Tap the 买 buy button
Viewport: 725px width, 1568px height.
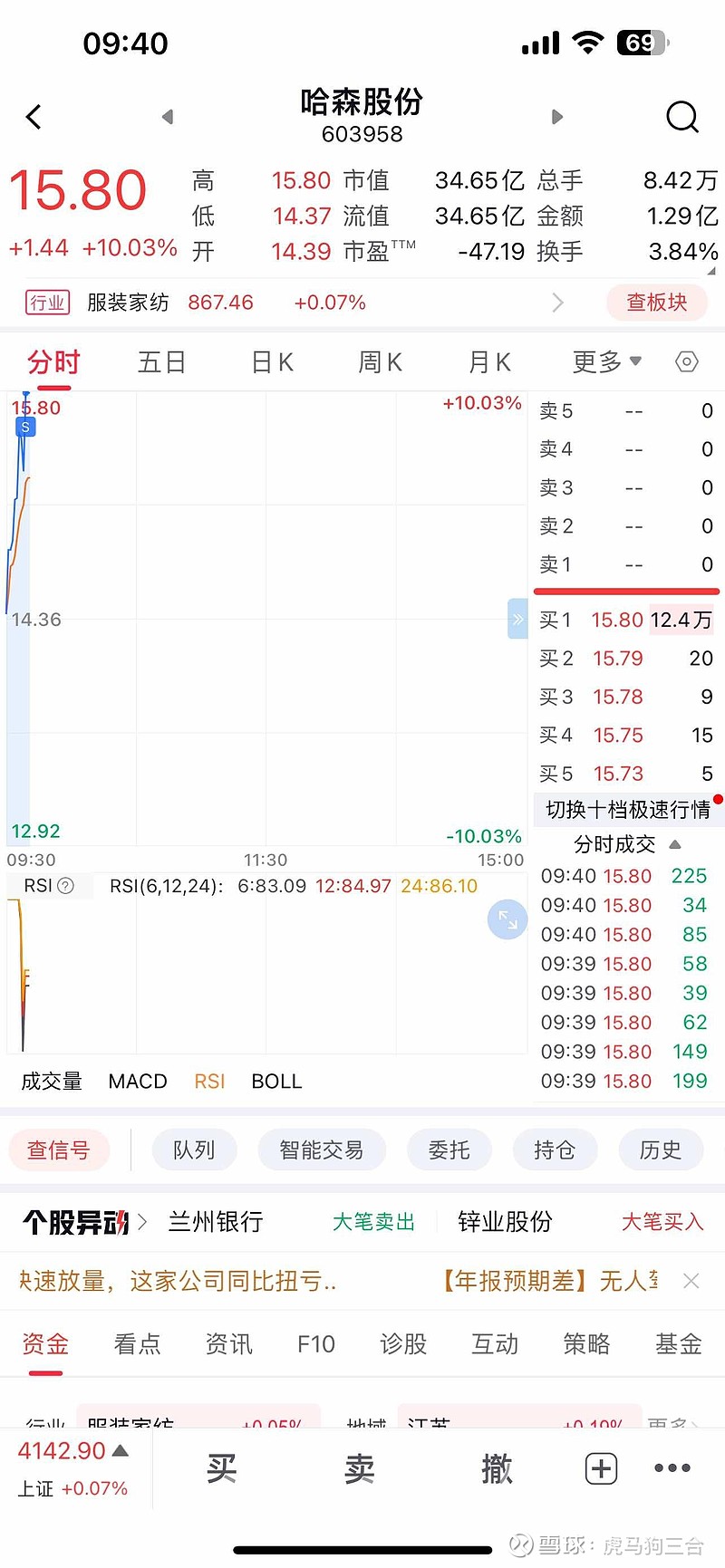(x=222, y=1467)
